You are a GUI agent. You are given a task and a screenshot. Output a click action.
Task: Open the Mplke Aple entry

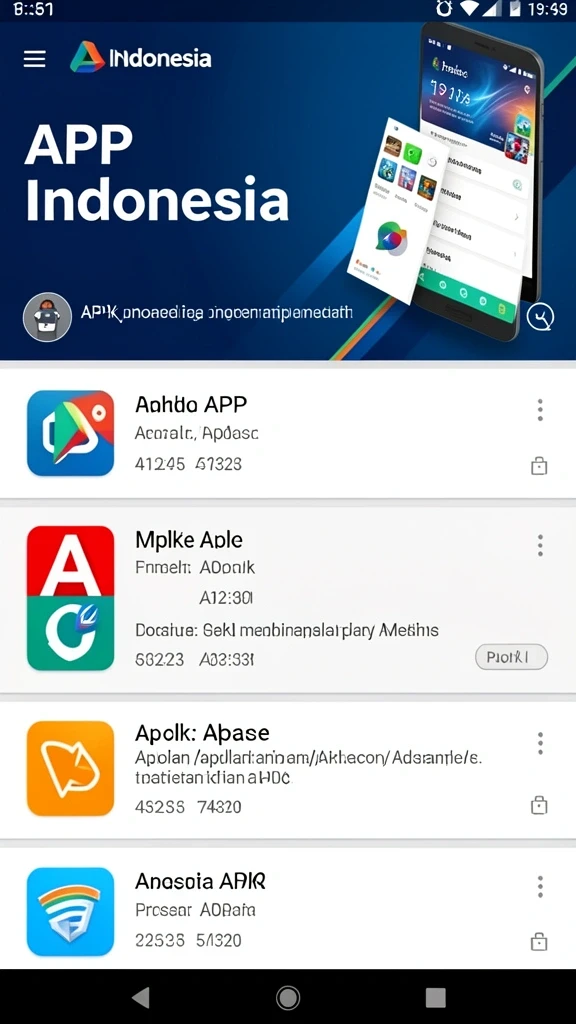point(288,599)
